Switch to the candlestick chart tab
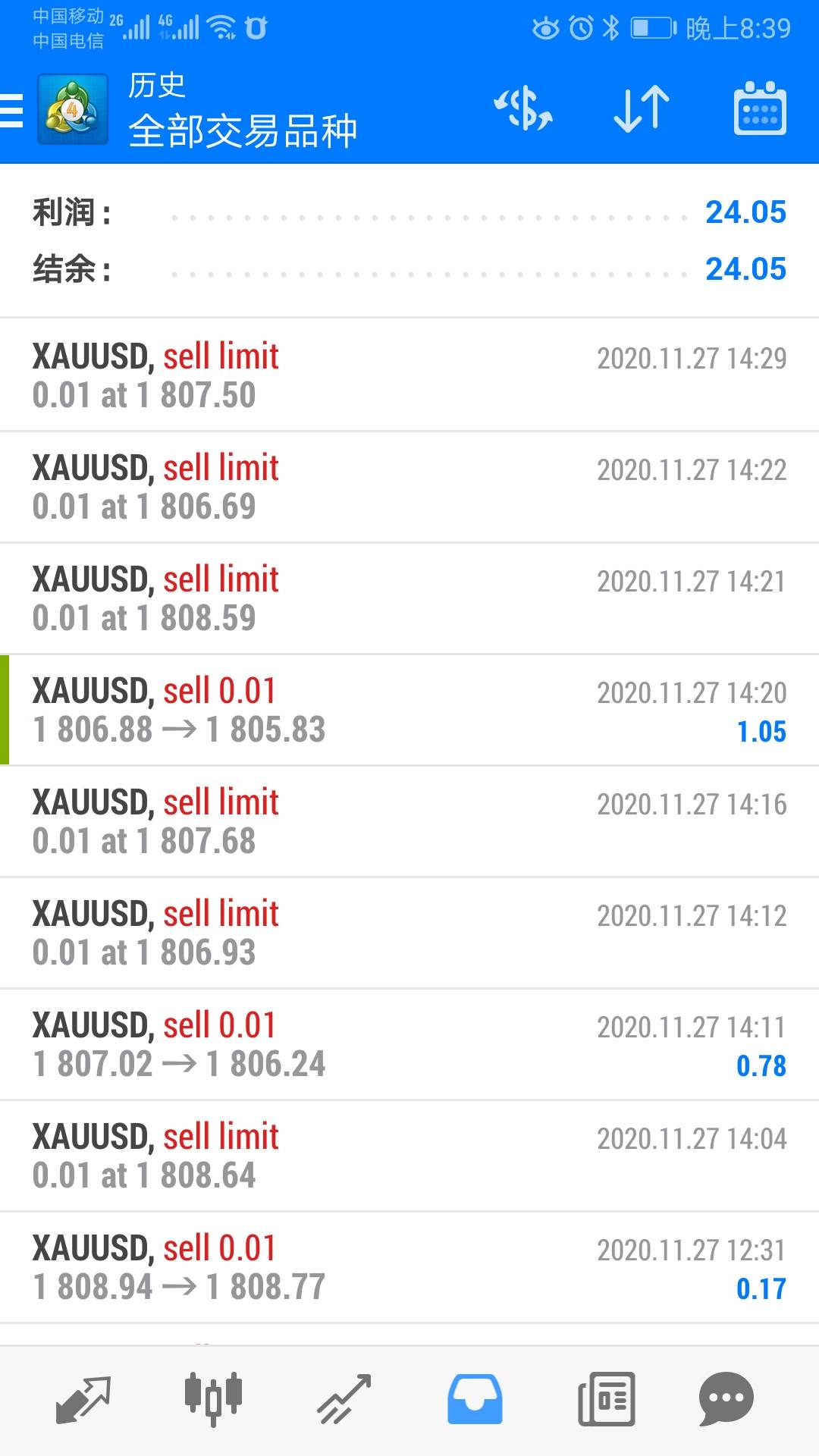The image size is (819, 1456). (x=213, y=1399)
